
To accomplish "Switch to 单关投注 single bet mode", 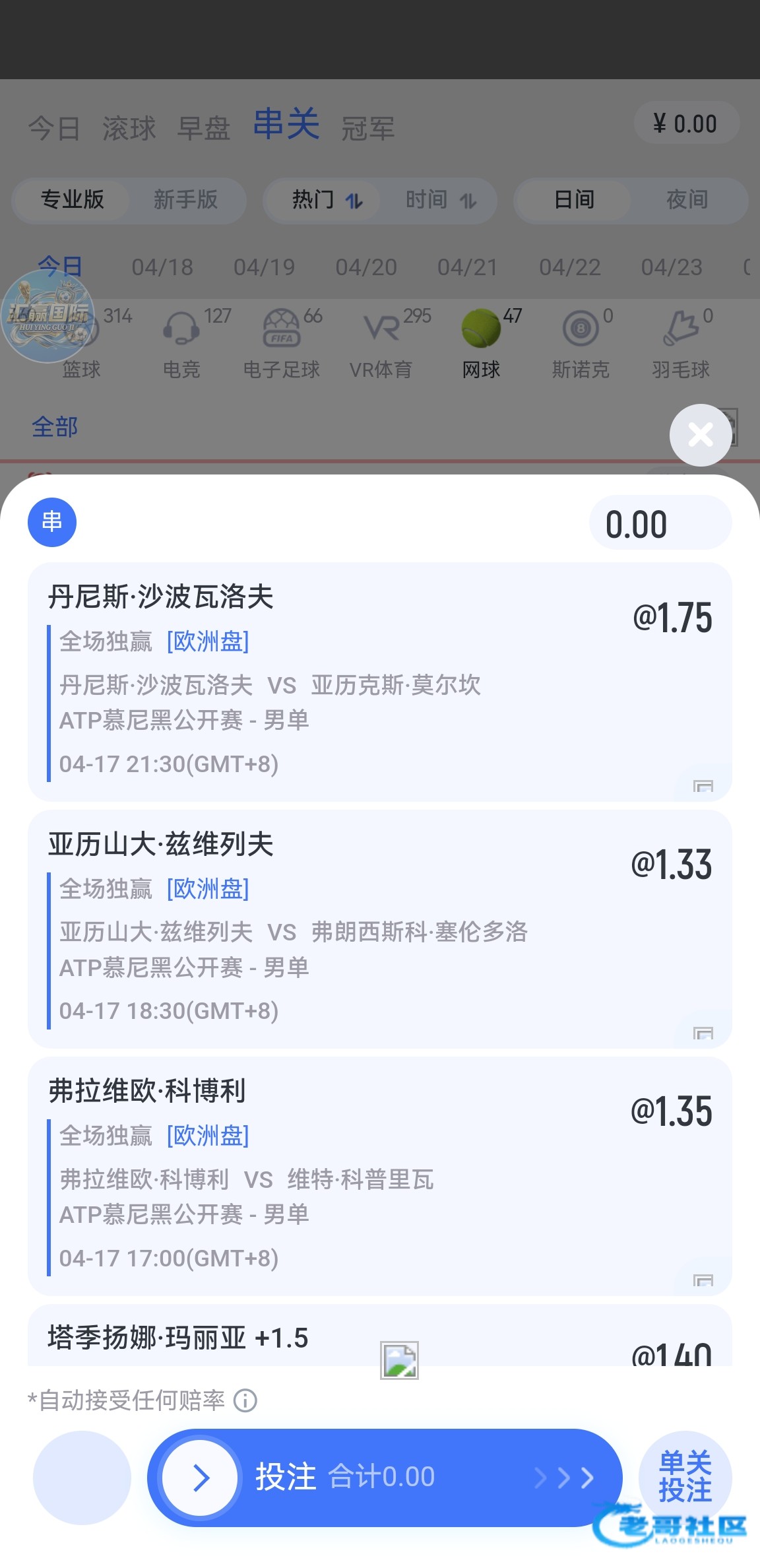I will [x=685, y=1477].
